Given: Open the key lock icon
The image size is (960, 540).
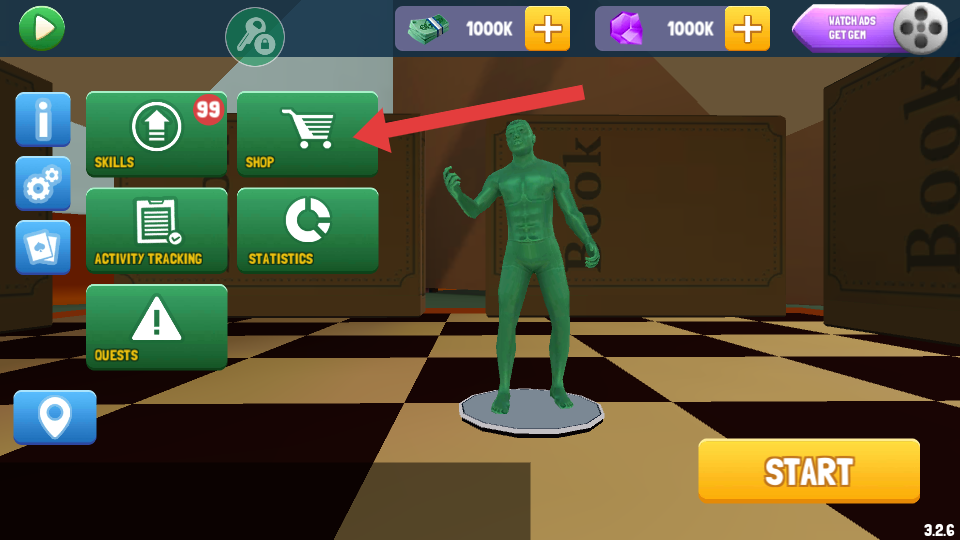Looking at the screenshot, I should (x=254, y=37).
